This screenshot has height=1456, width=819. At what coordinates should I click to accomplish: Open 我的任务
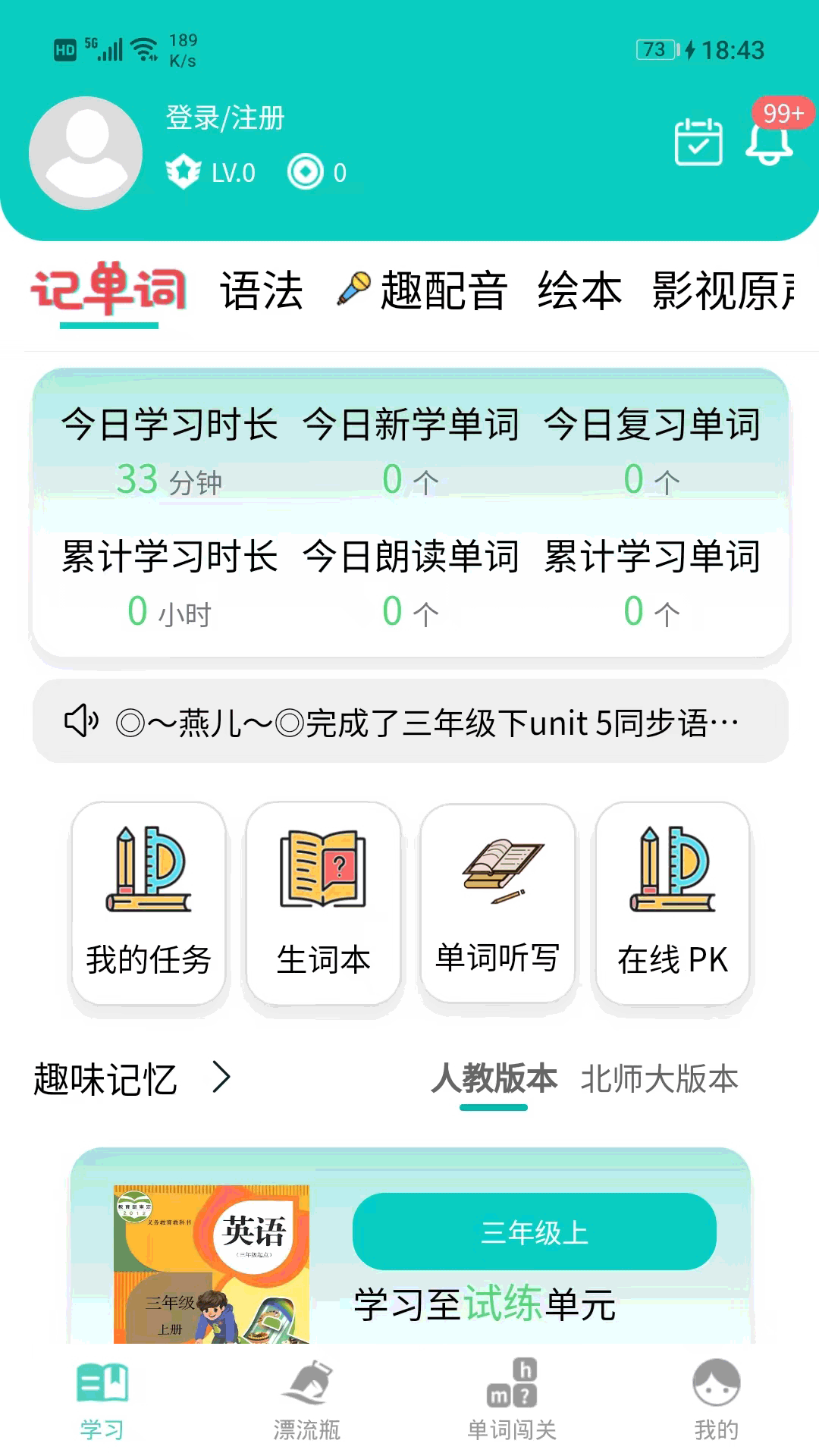pos(149,903)
